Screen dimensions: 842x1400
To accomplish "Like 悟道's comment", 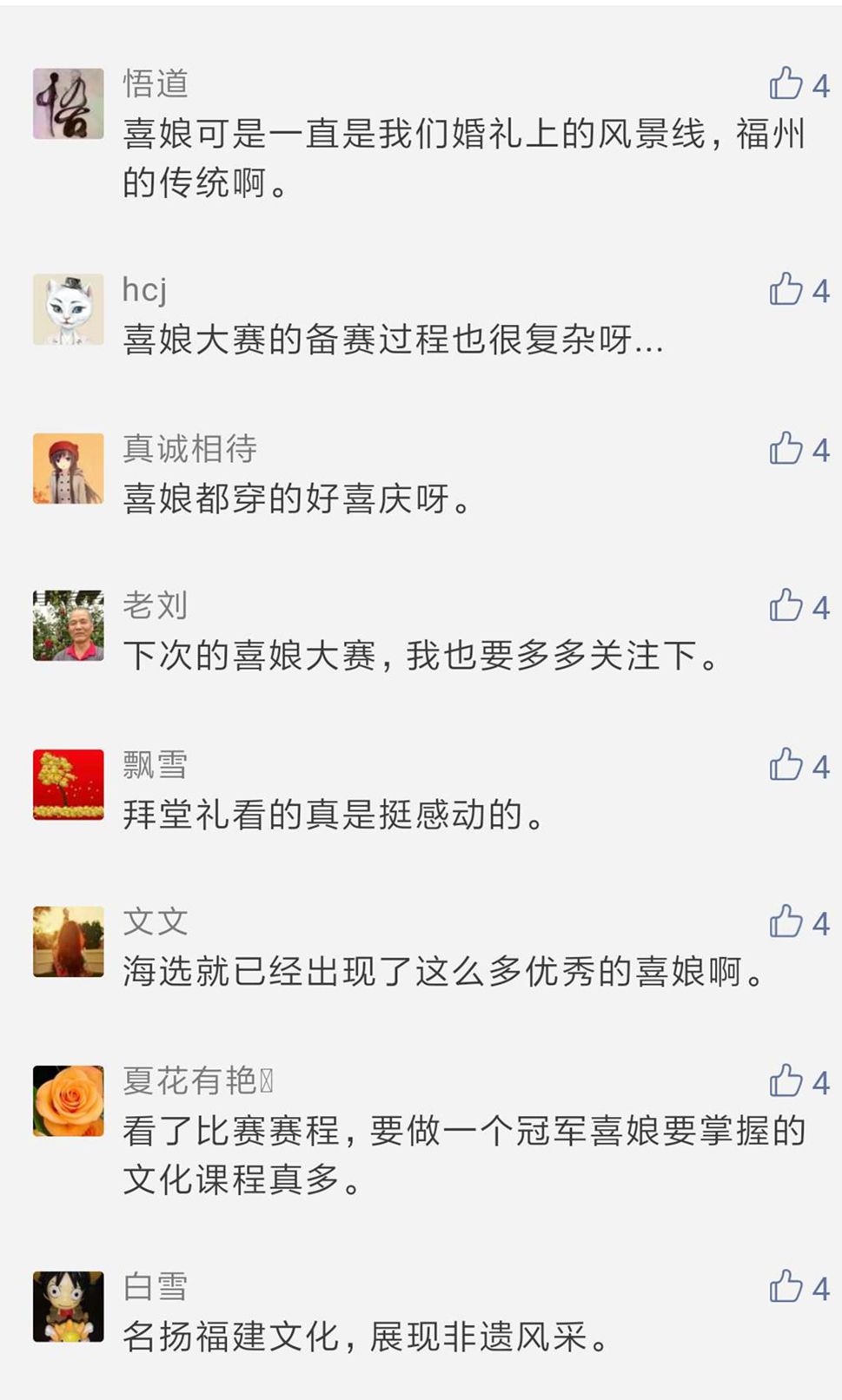I will pyautogui.click(x=786, y=84).
